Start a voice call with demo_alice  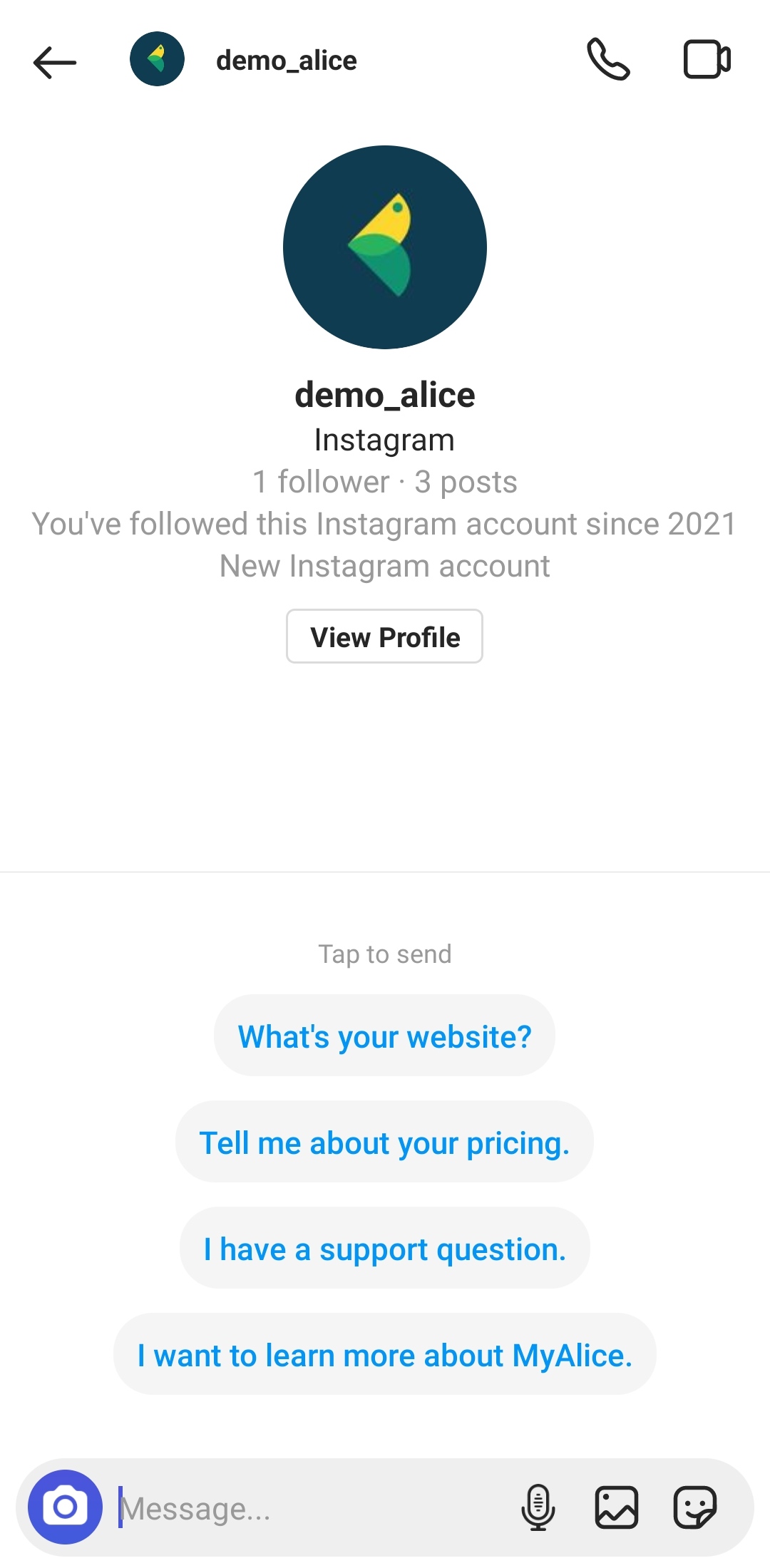coord(608,60)
